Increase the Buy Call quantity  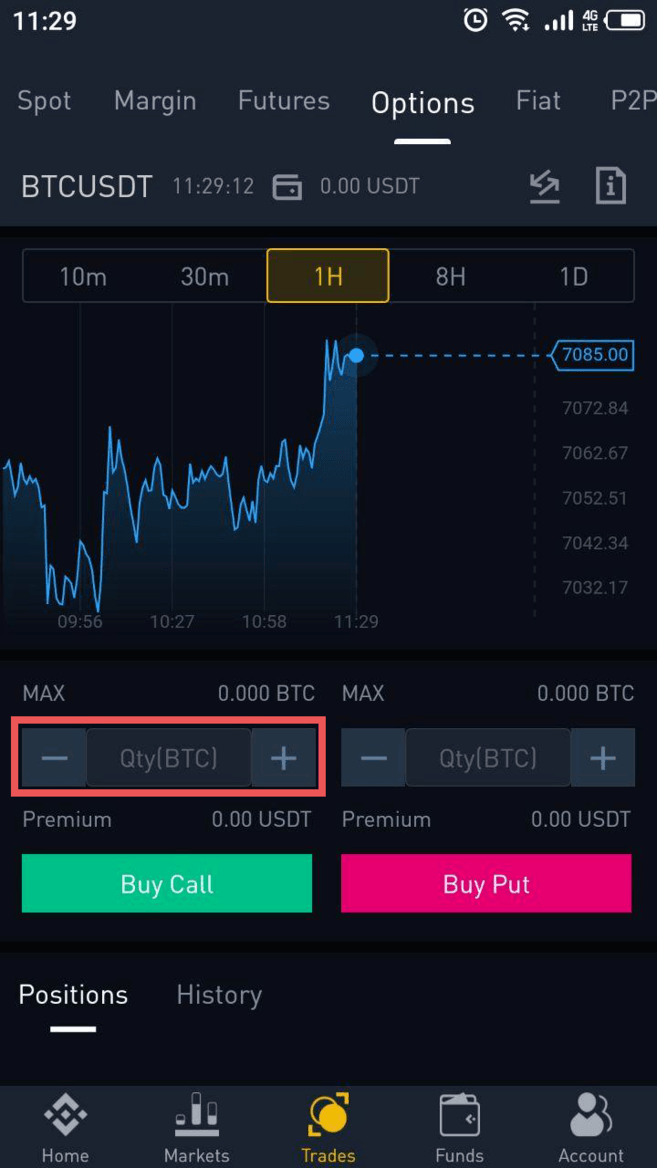pos(284,758)
